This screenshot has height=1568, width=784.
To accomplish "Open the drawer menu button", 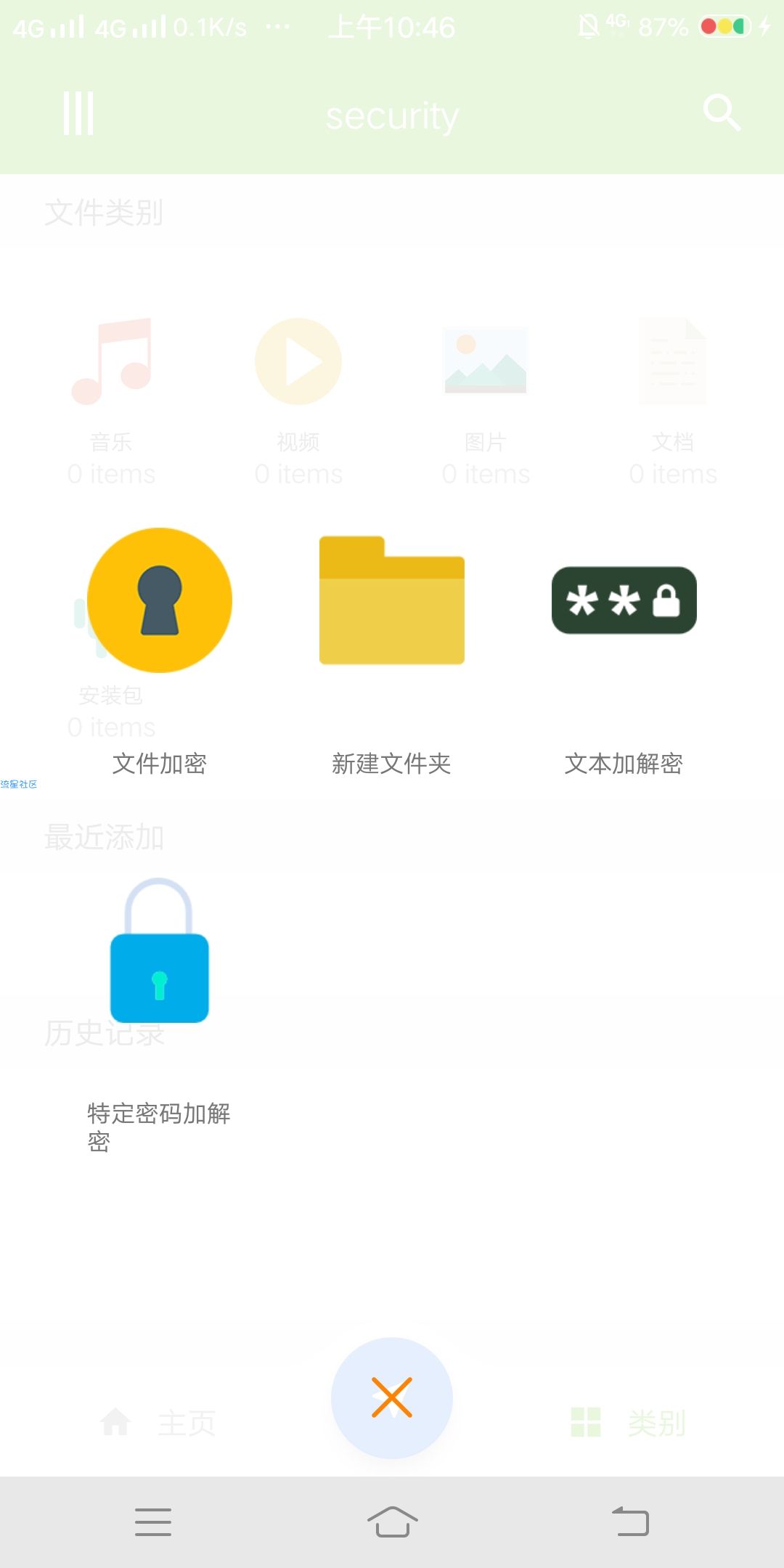I will coord(78,114).
